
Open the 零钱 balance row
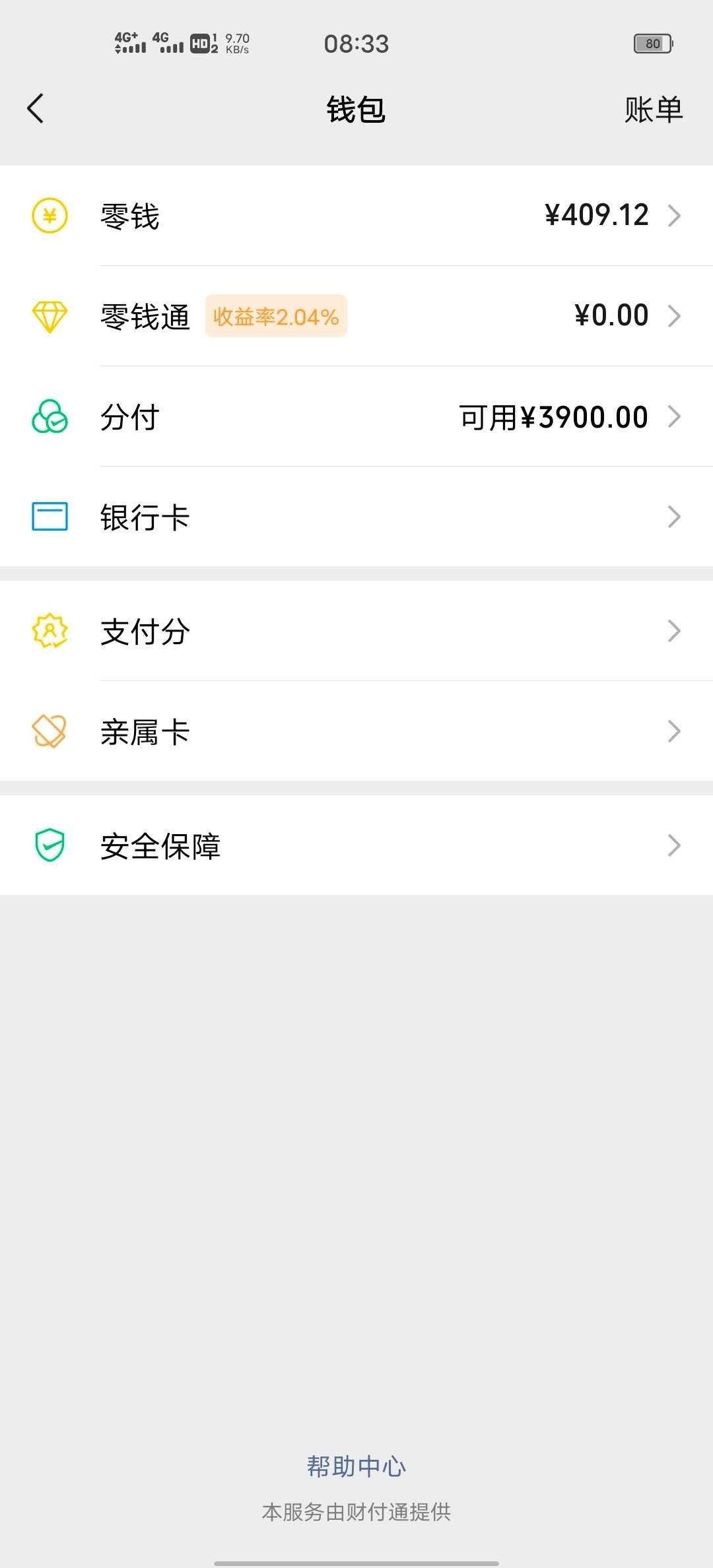point(356,216)
